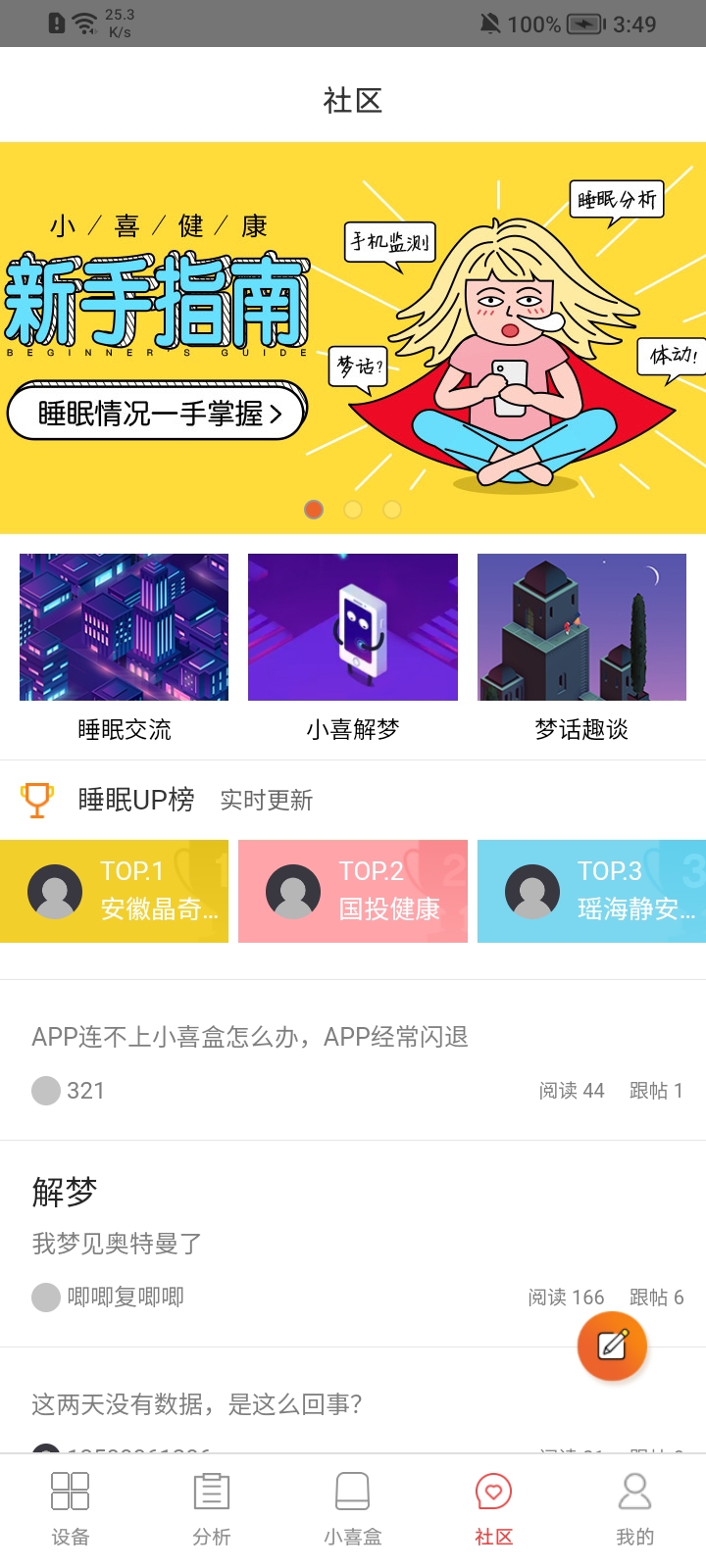Open the 设备 tab icon

(x=69, y=1493)
